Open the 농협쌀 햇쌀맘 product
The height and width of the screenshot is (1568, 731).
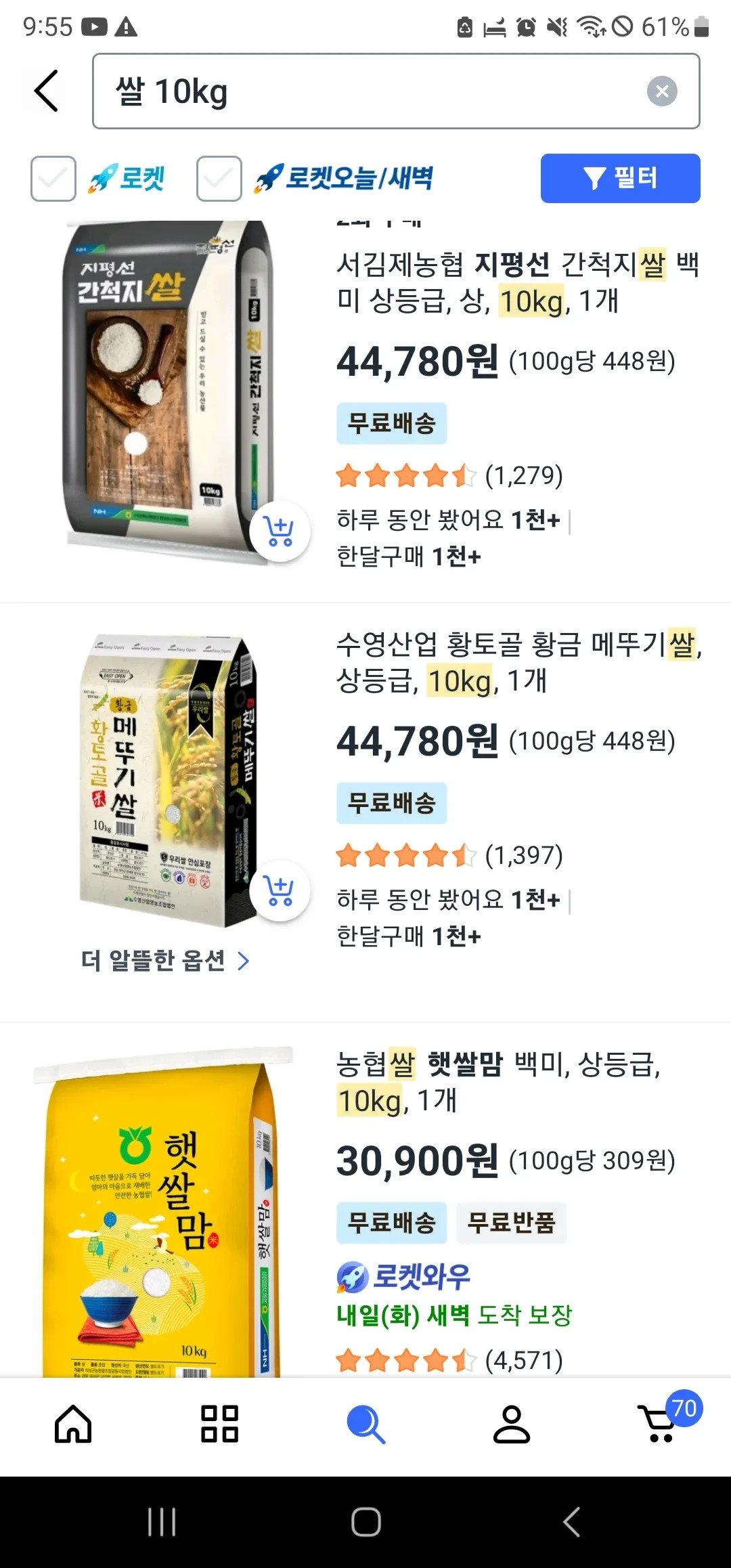pyautogui.click(x=497, y=1082)
